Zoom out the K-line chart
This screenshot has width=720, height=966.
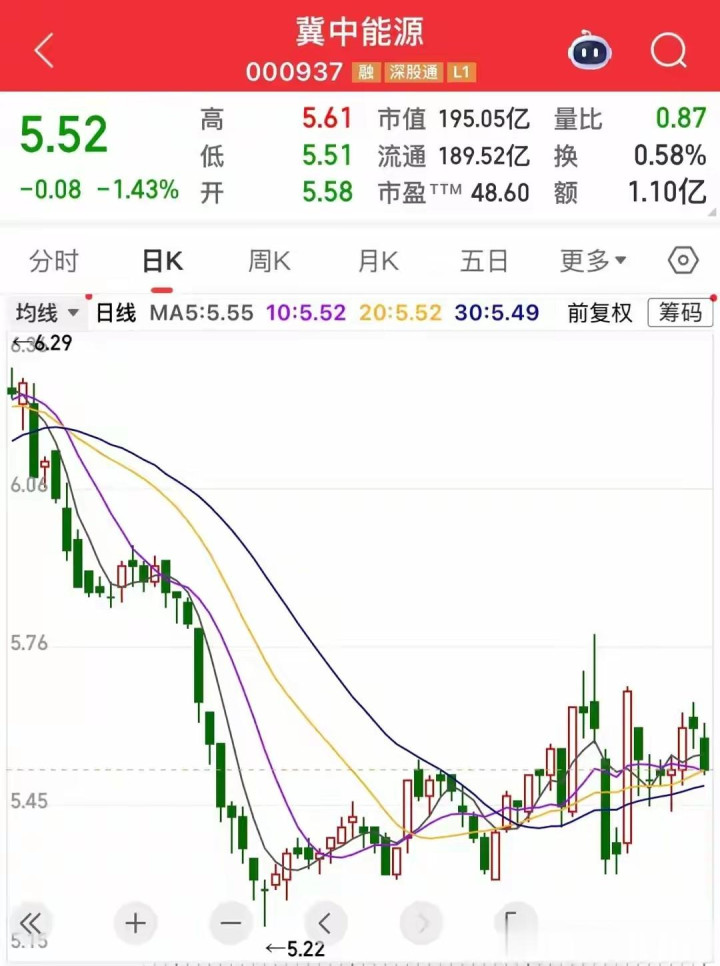pyautogui.click(x=231, y=921)
